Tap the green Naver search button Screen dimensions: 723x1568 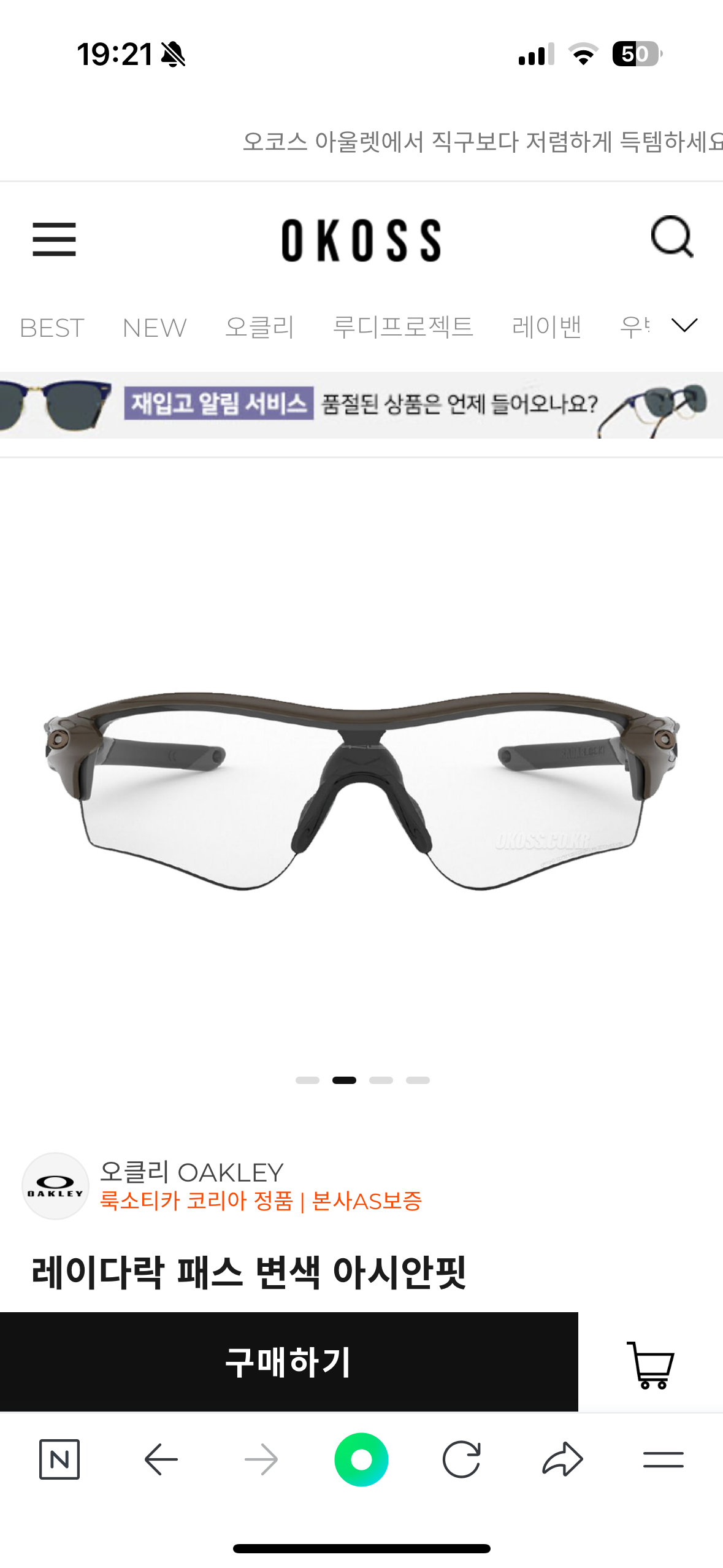pos(361,1459)
